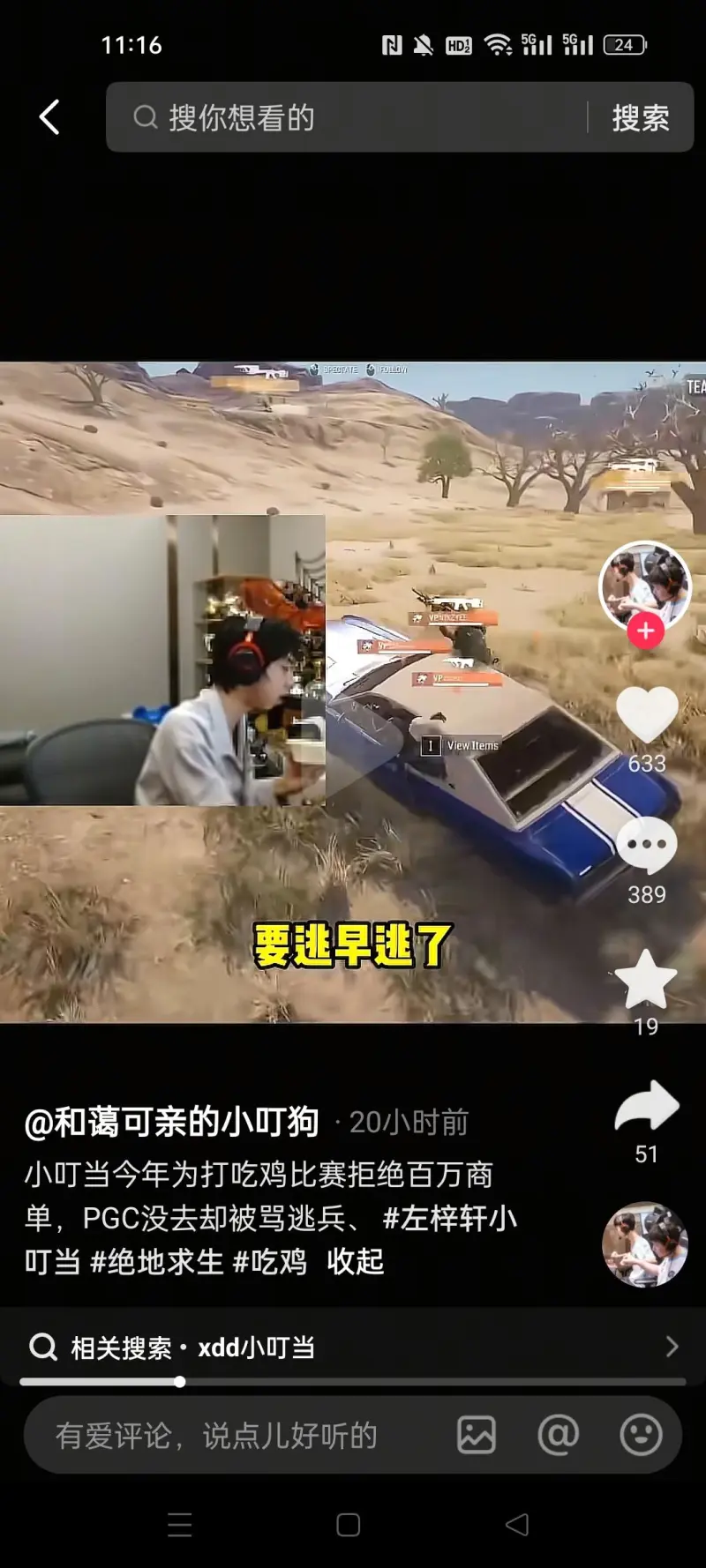Share this video using the arrow icon
The width and height of the screenshot is (706, 1568).
646,1107
